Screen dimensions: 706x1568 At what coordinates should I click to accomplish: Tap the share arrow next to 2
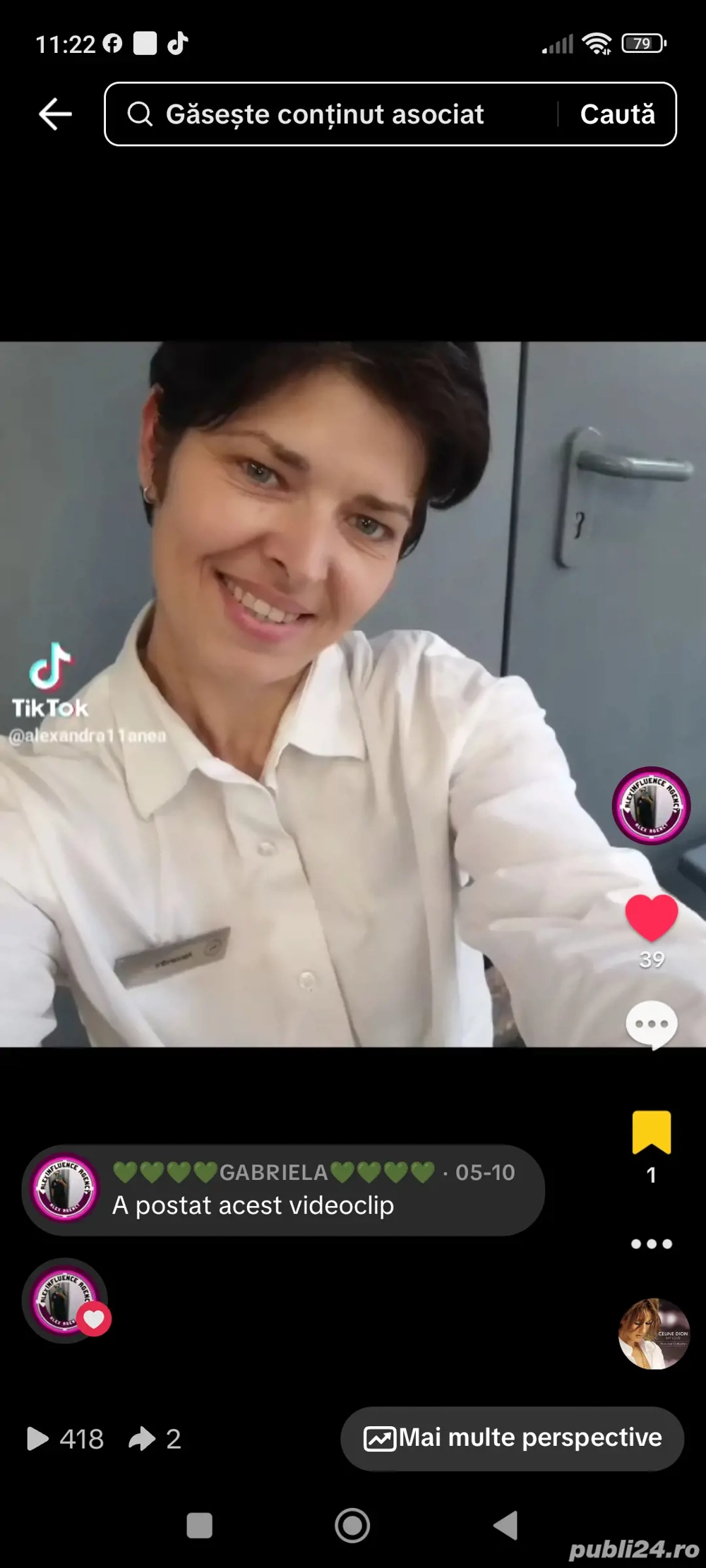click(142, 1439)
